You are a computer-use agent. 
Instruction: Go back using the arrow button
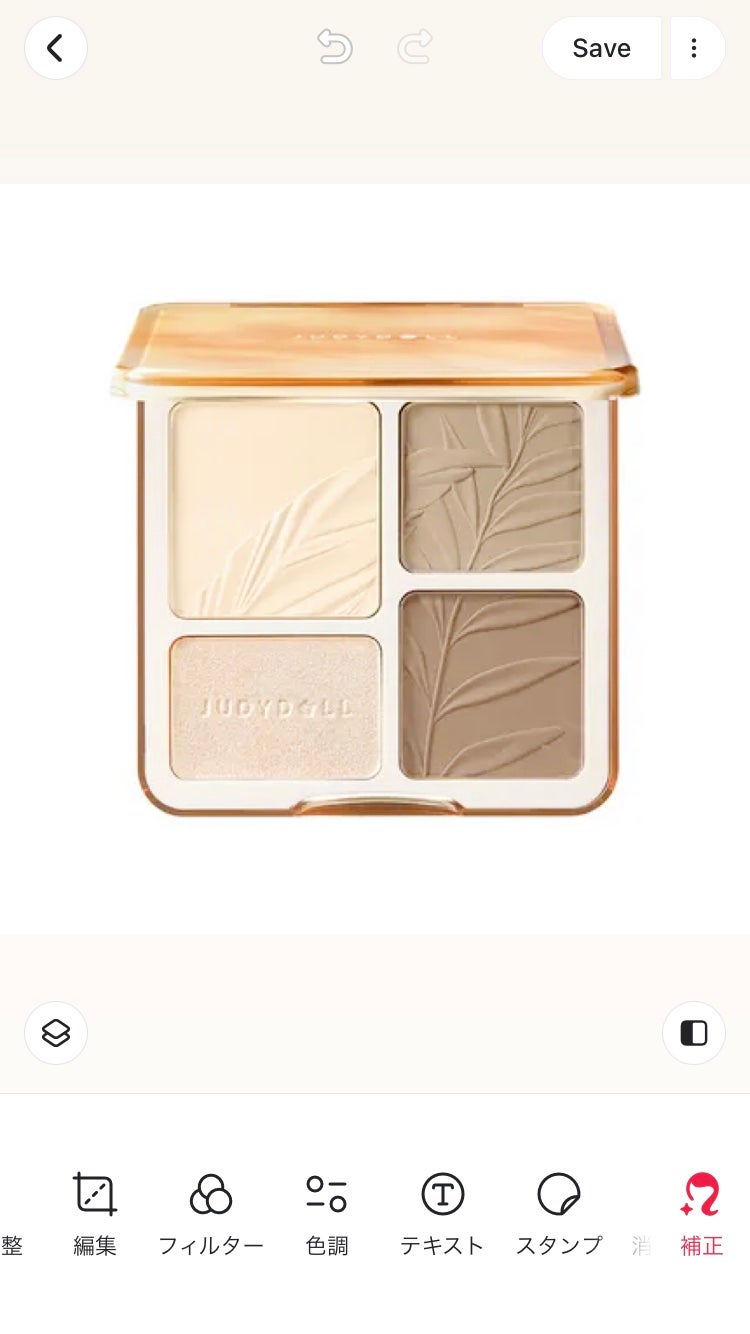56,48
